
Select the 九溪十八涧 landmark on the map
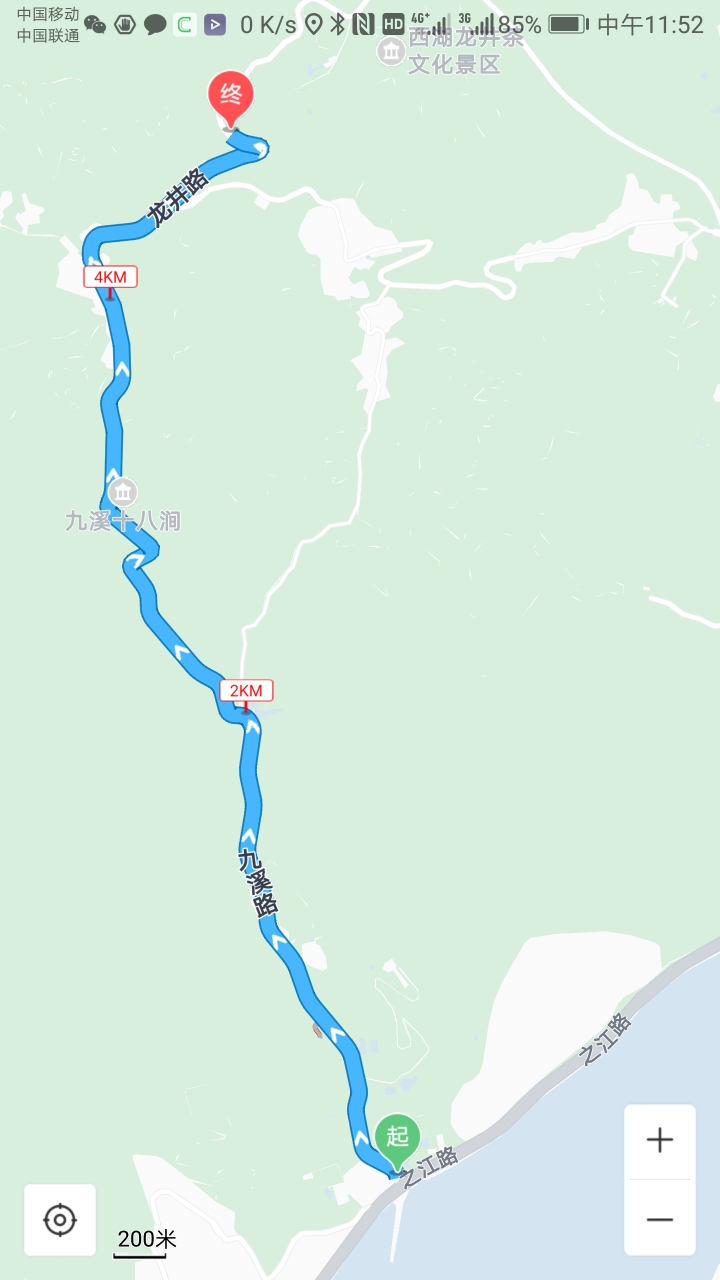124,493
